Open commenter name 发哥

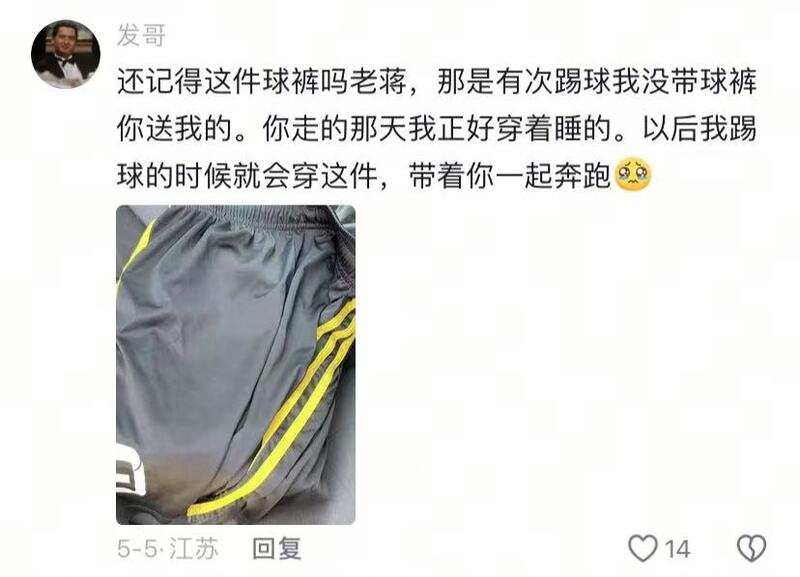coord(142,36)
